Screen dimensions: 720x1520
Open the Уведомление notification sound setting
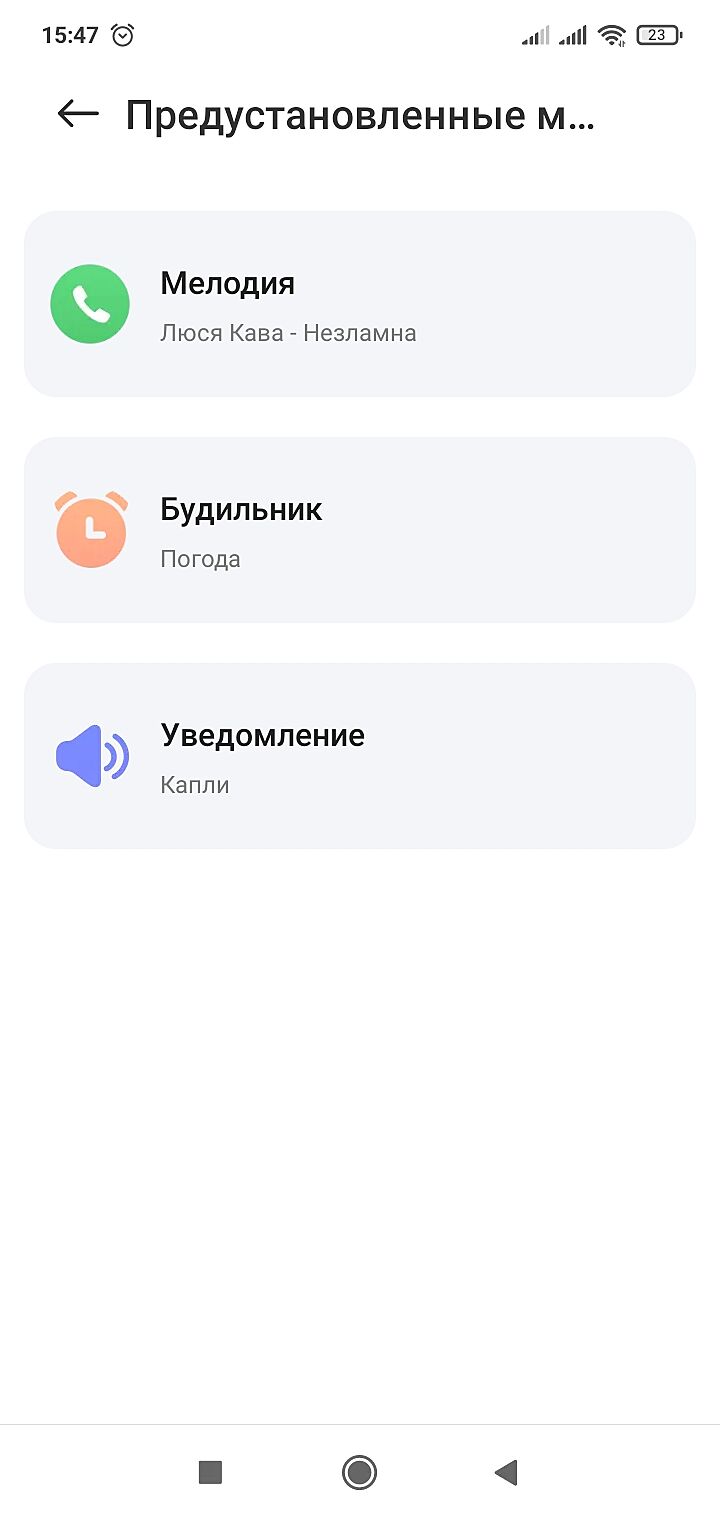(x=359, y=756)
